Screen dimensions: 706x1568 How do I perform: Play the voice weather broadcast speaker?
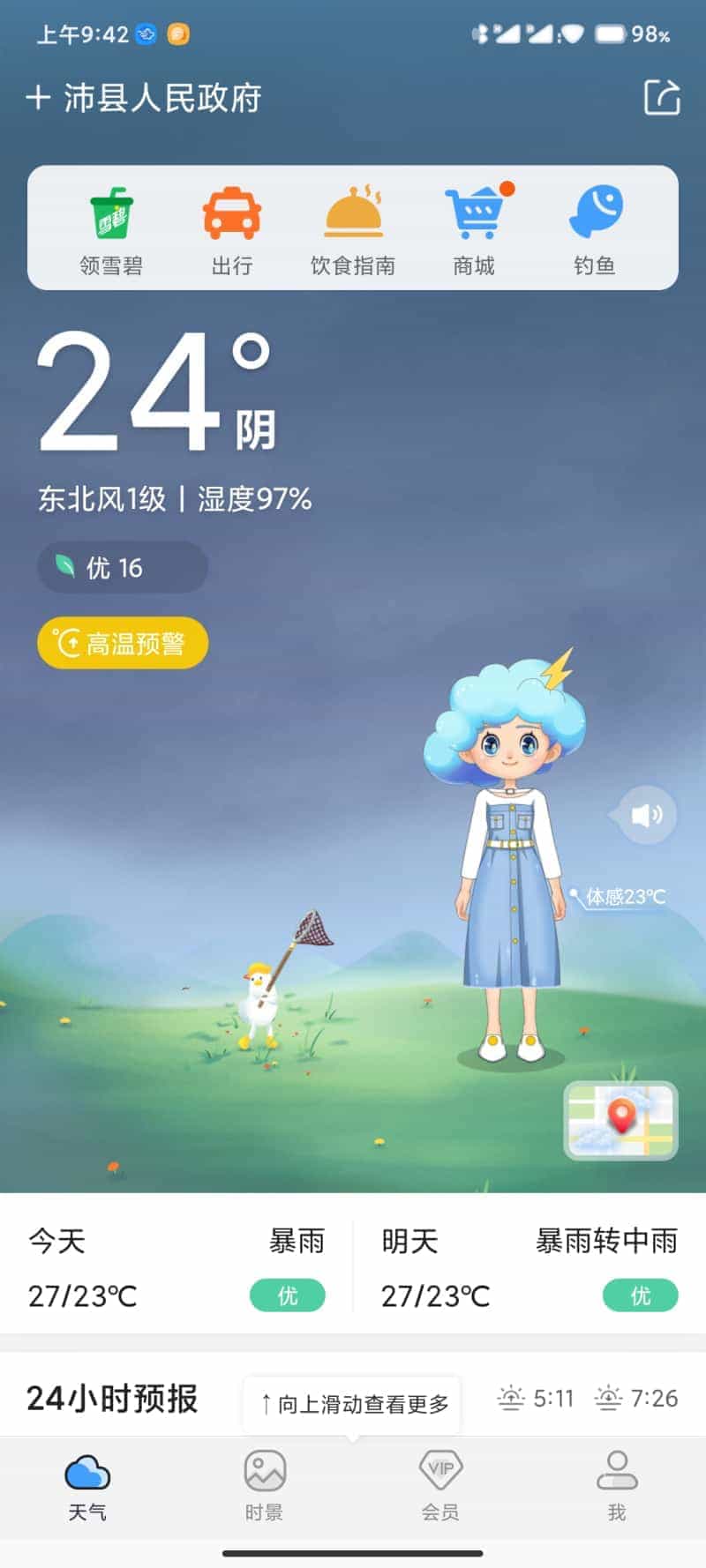tap(646, 815)
